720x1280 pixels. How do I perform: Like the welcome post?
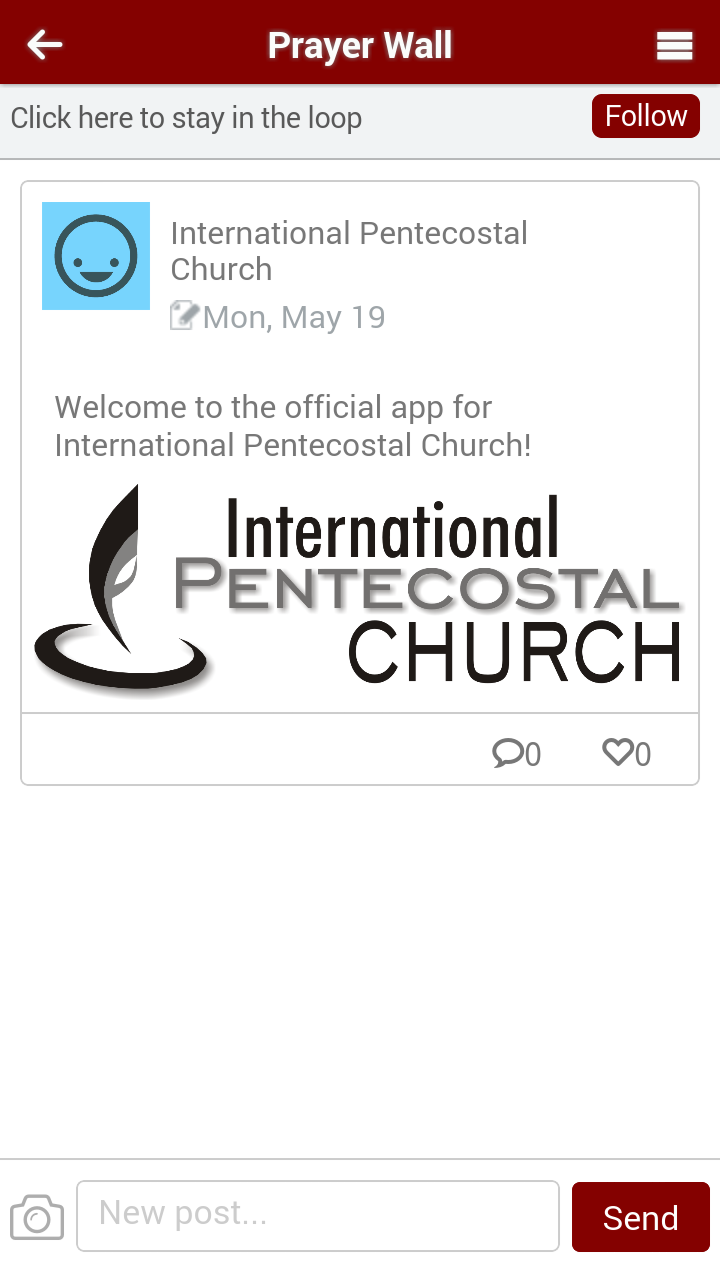(x=626, y=753)
